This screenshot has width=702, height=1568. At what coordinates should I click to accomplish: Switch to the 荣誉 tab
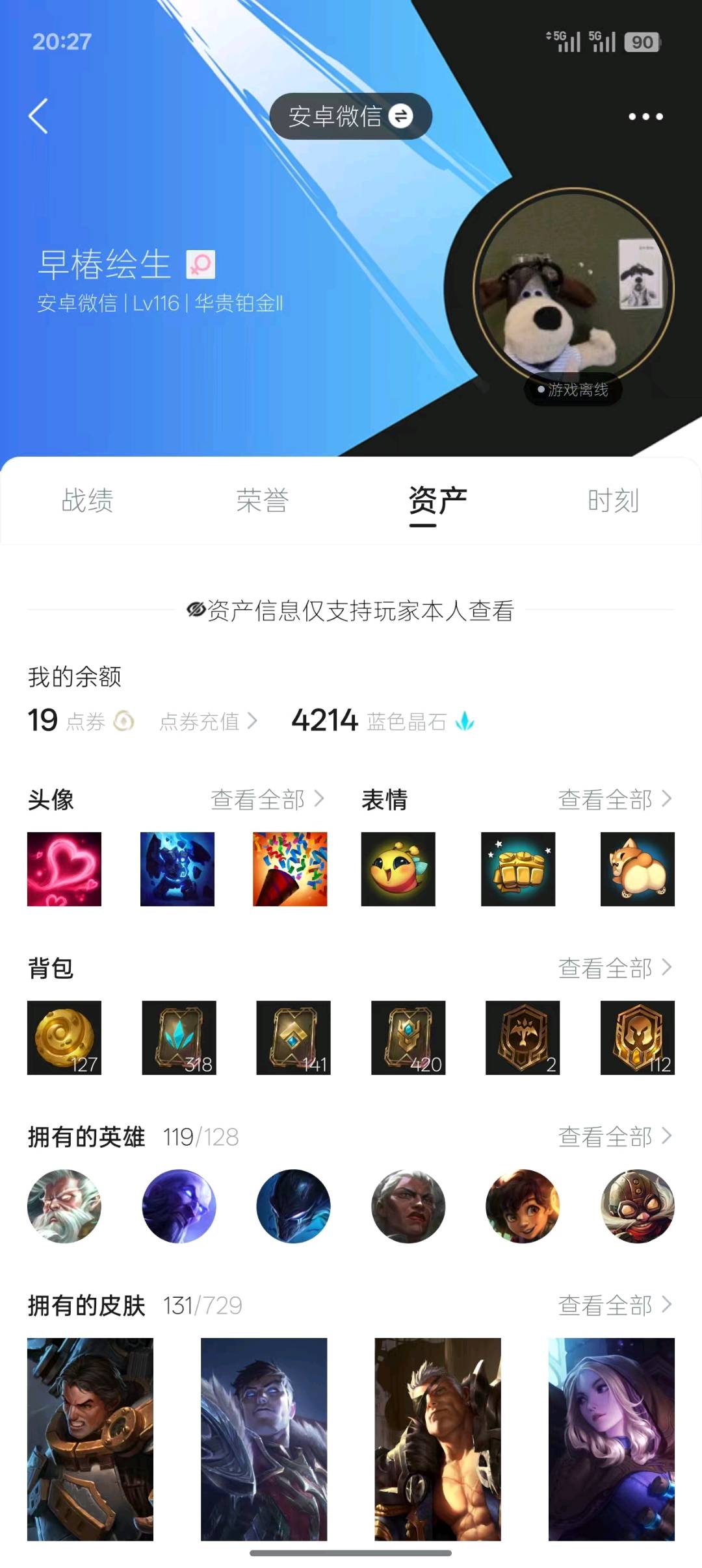point(263,501)
